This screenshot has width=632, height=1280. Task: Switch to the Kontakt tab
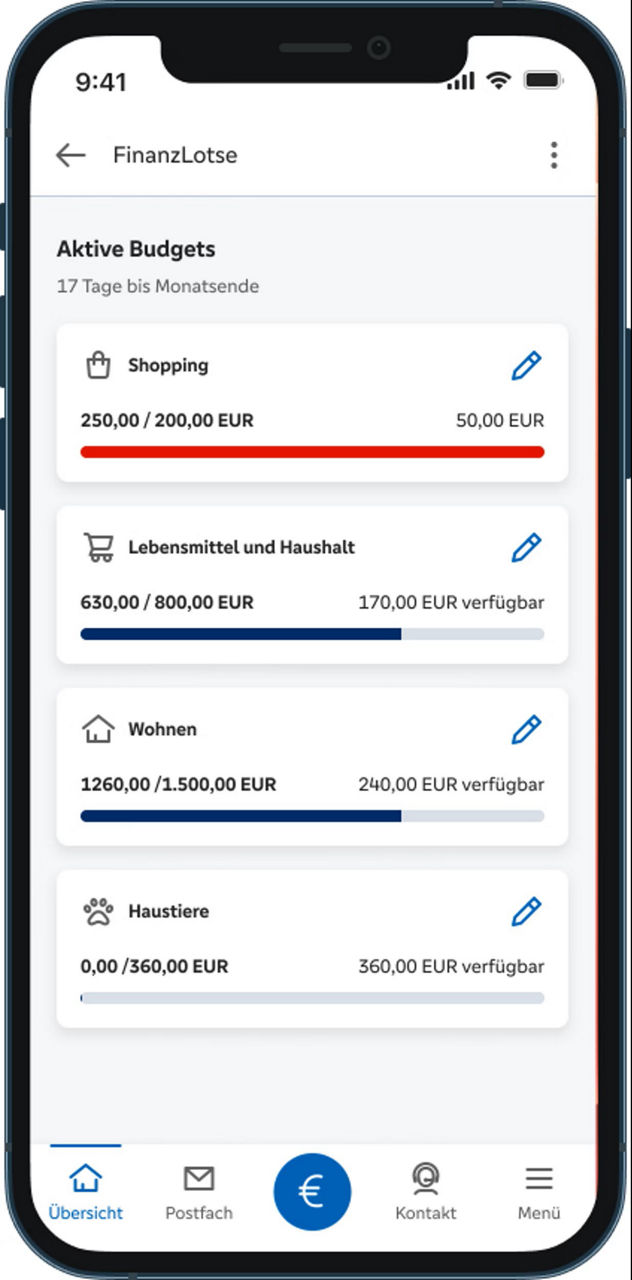pos(426,1192)
